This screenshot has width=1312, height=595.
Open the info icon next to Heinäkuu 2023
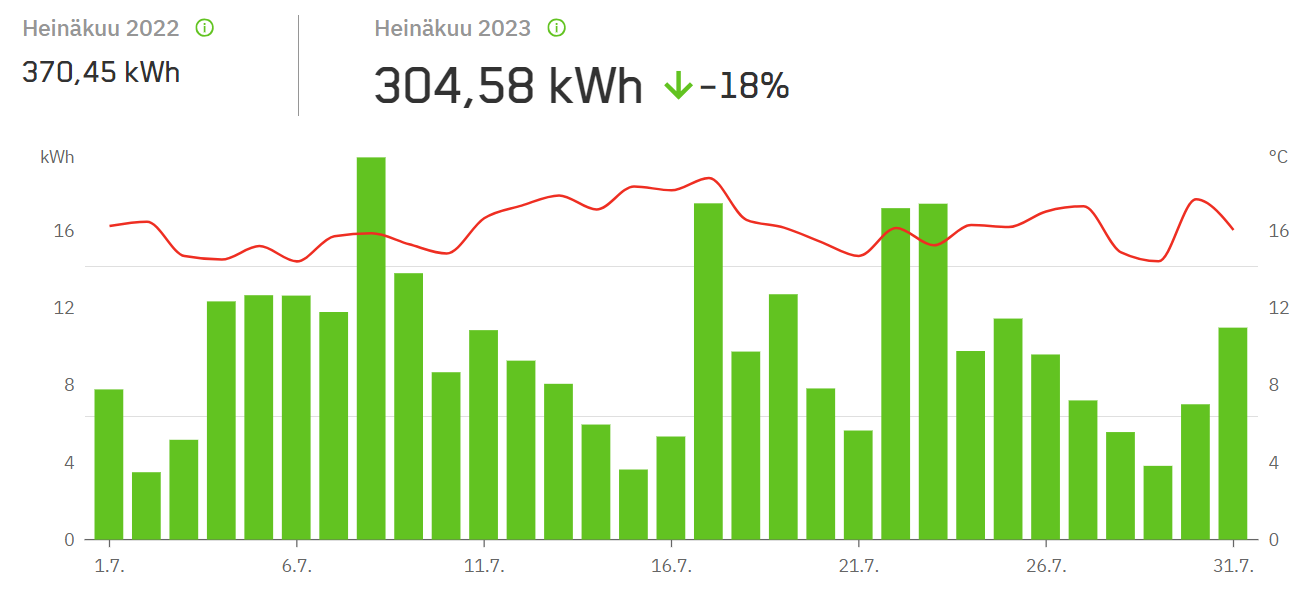coord(557,28)
